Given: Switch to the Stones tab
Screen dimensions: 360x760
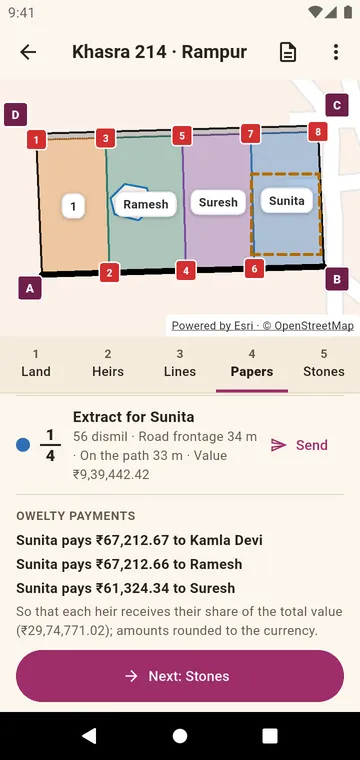Looking at the screenshot, I should tap(324, 364).
